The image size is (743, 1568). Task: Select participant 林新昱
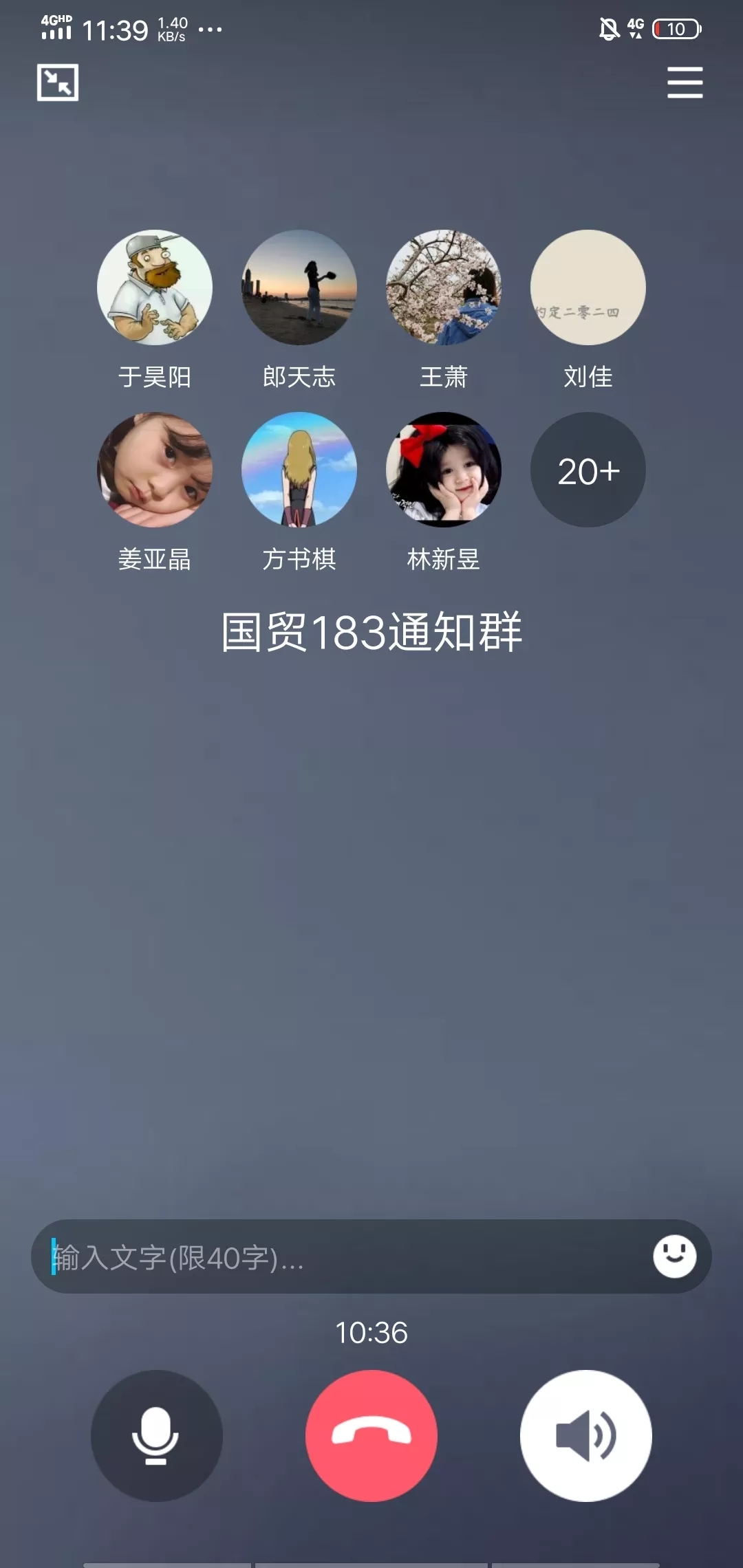tap(444, 470)
